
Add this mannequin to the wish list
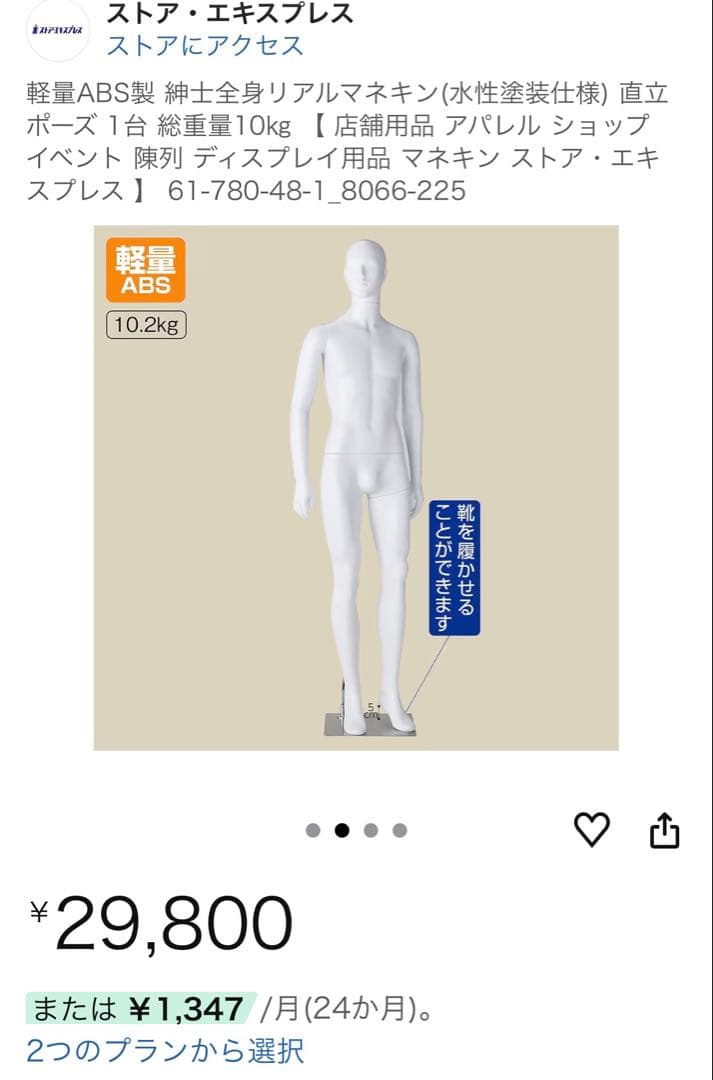(591, 829)
